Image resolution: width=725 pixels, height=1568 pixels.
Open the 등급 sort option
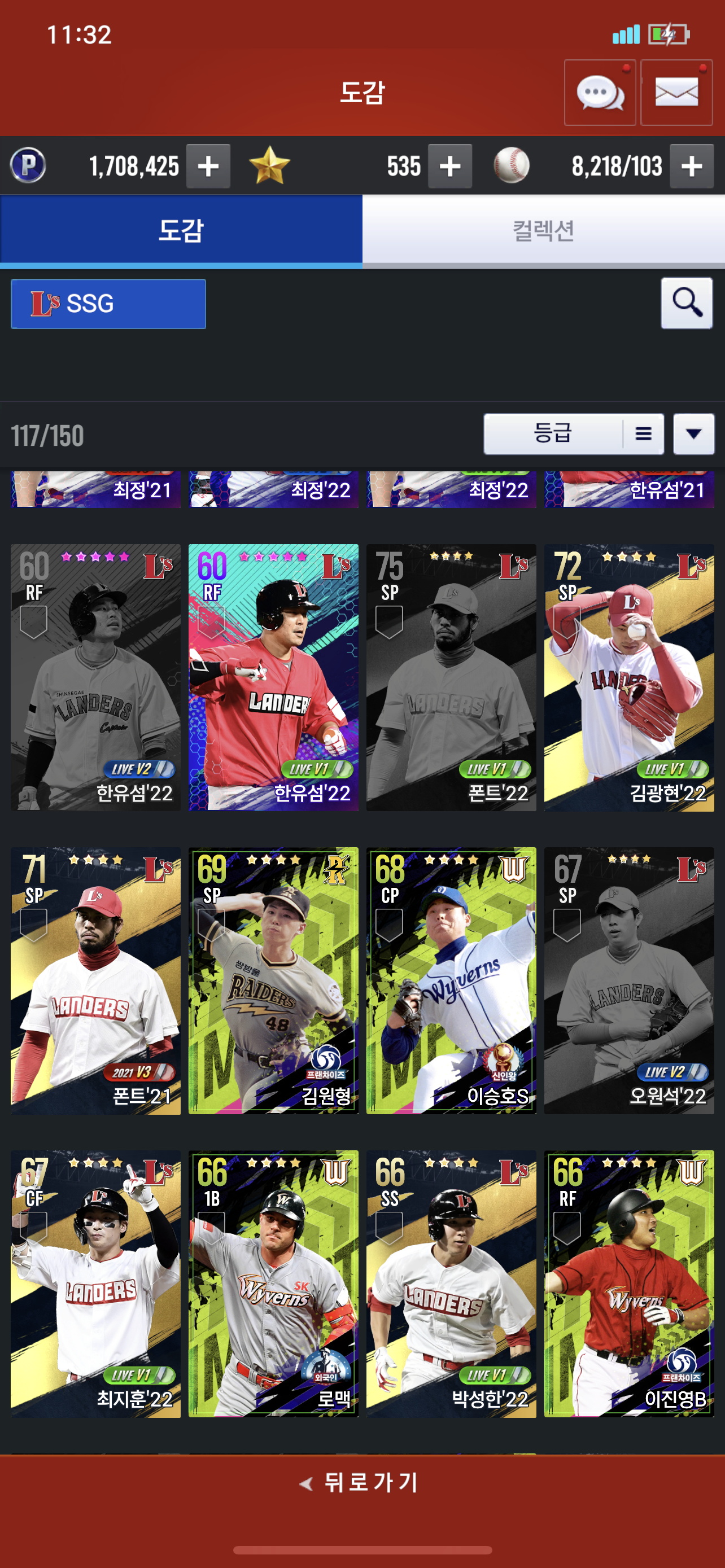574,434
